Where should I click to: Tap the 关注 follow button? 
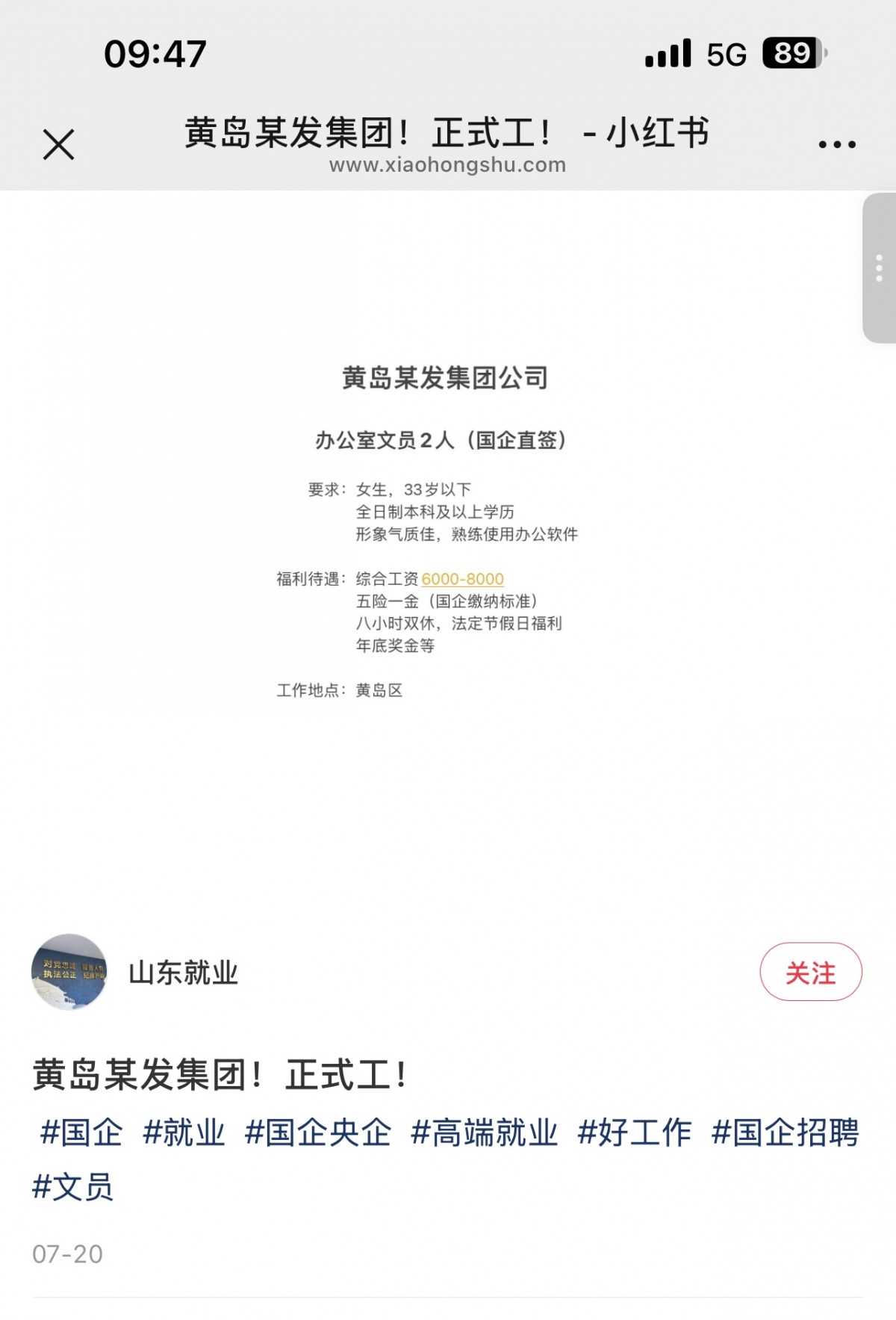(811, 972)
